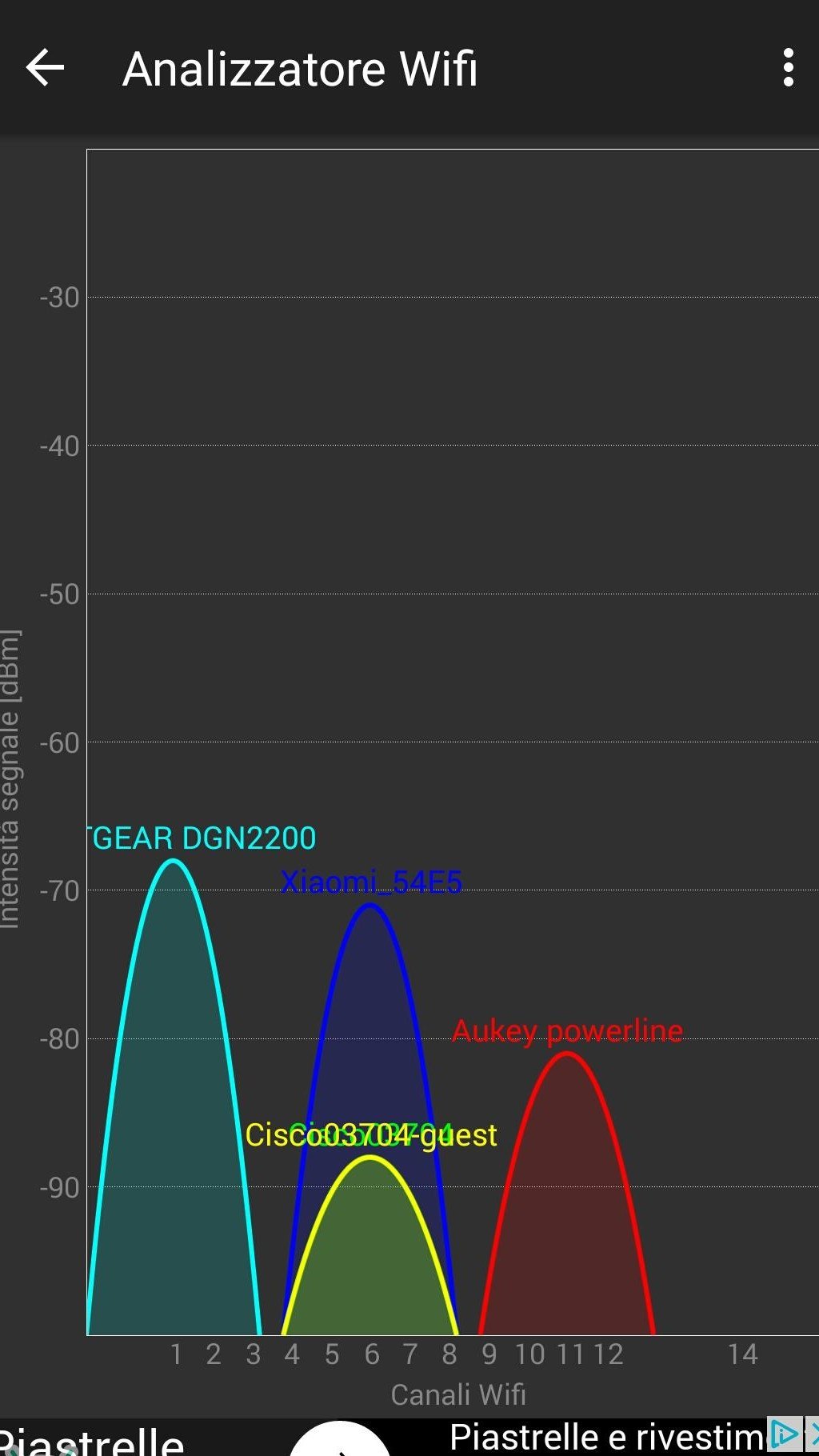Open the three-dot overflow menu
The width and height of the screenshot is (819, 1456).
(x=789, y=68)
